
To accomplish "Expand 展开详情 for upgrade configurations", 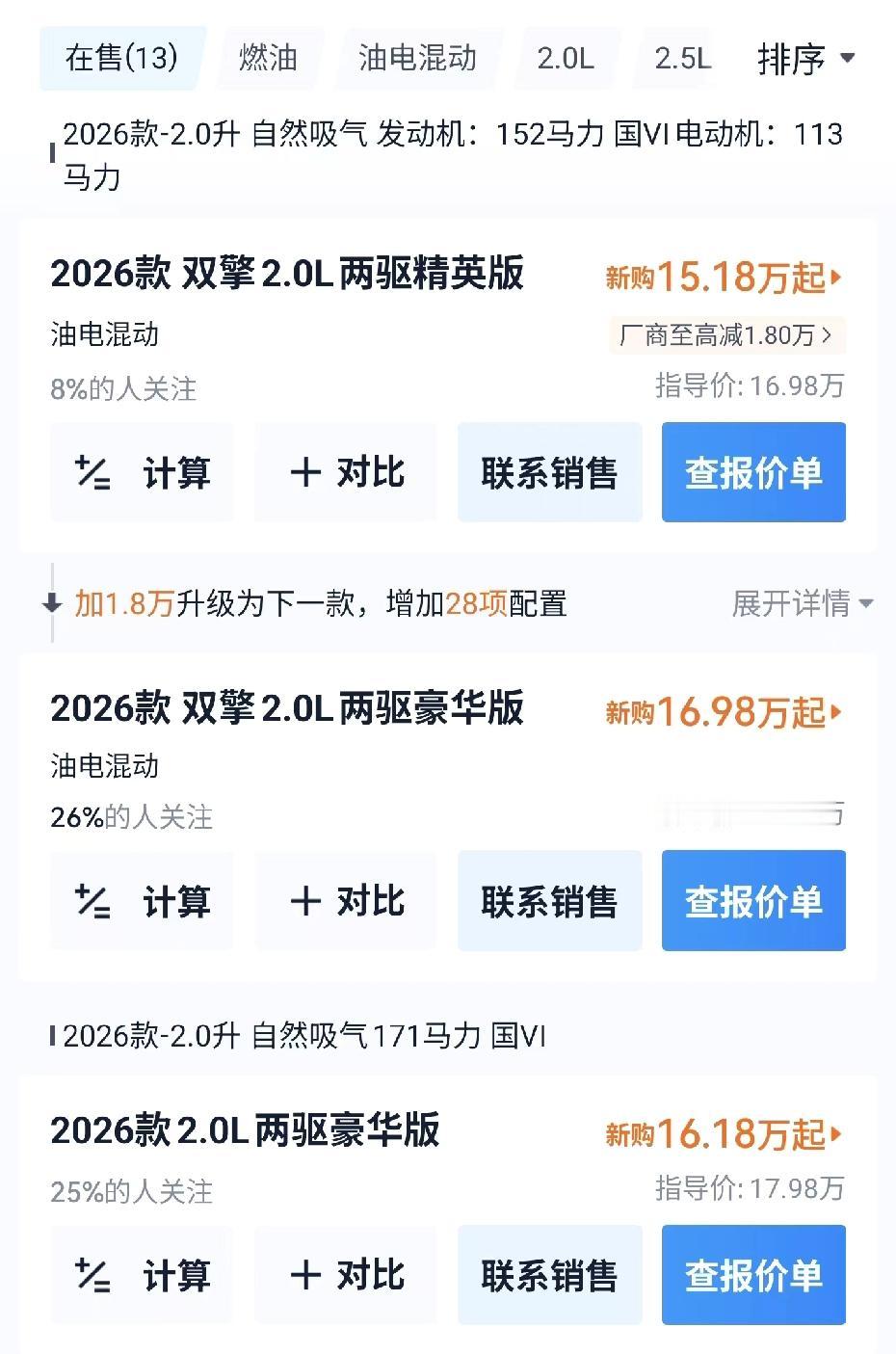I will [x=801, y=605].
